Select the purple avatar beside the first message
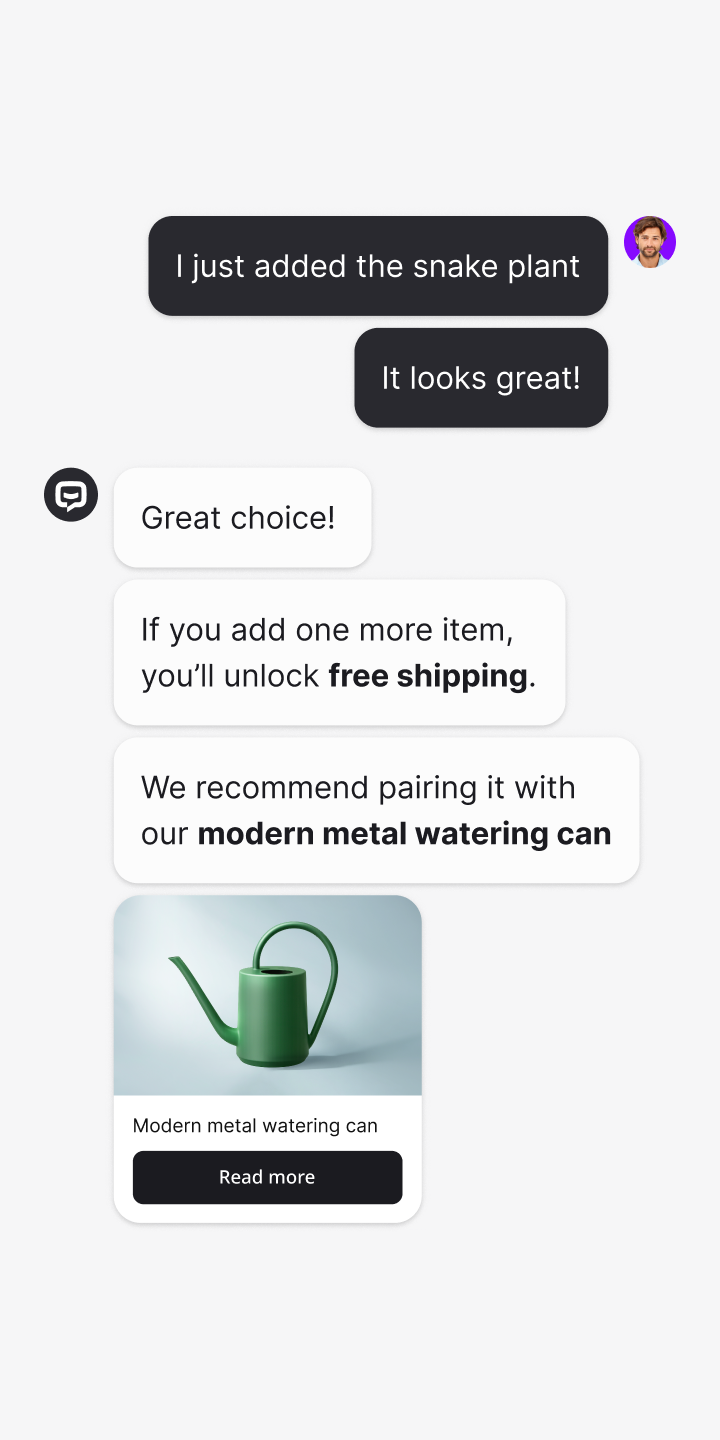Viewport: 720px width, 1440px height. pos(650,242)
